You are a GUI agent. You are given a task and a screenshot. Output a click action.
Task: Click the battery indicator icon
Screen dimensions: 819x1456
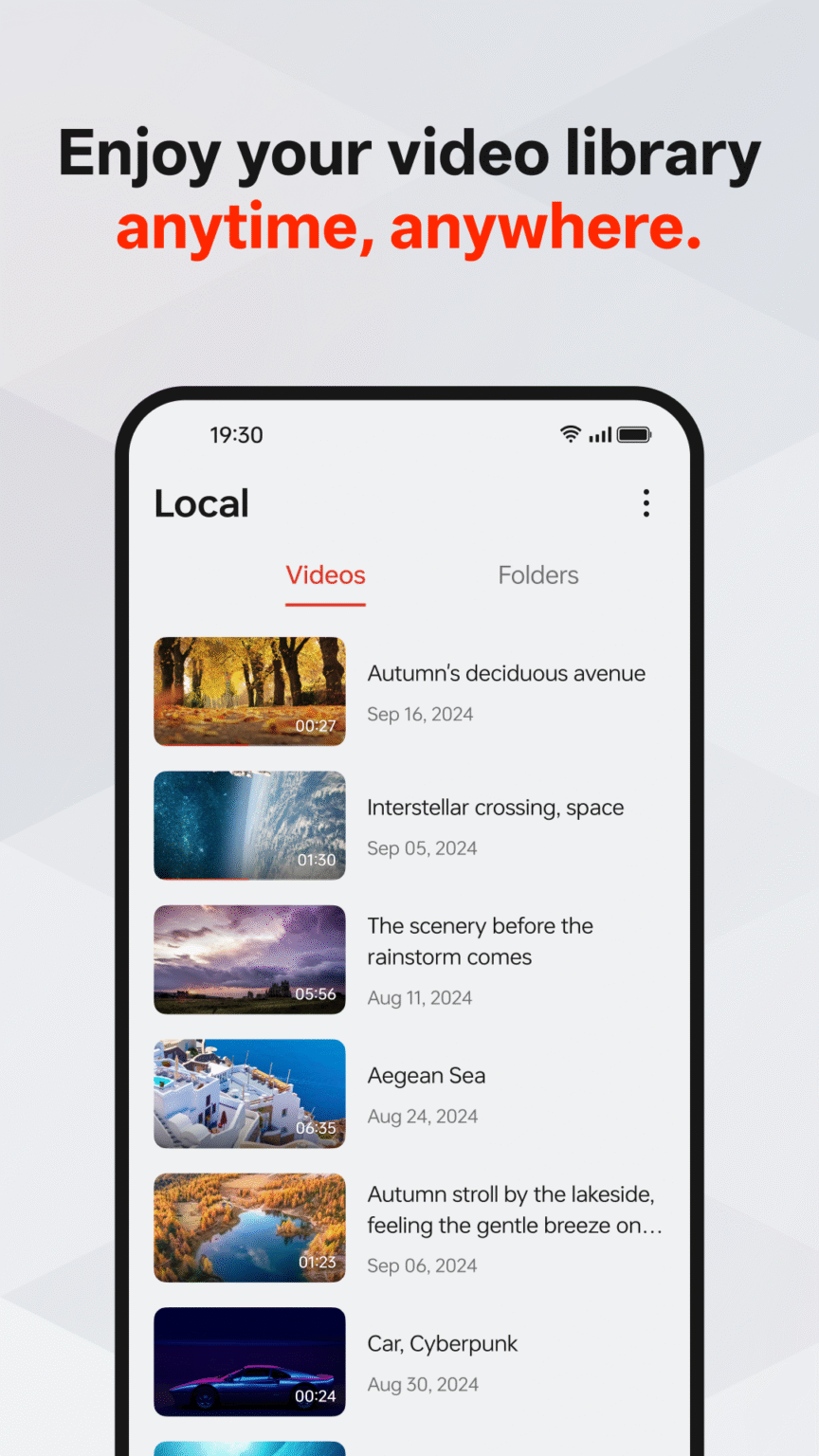tap(633, 434)
